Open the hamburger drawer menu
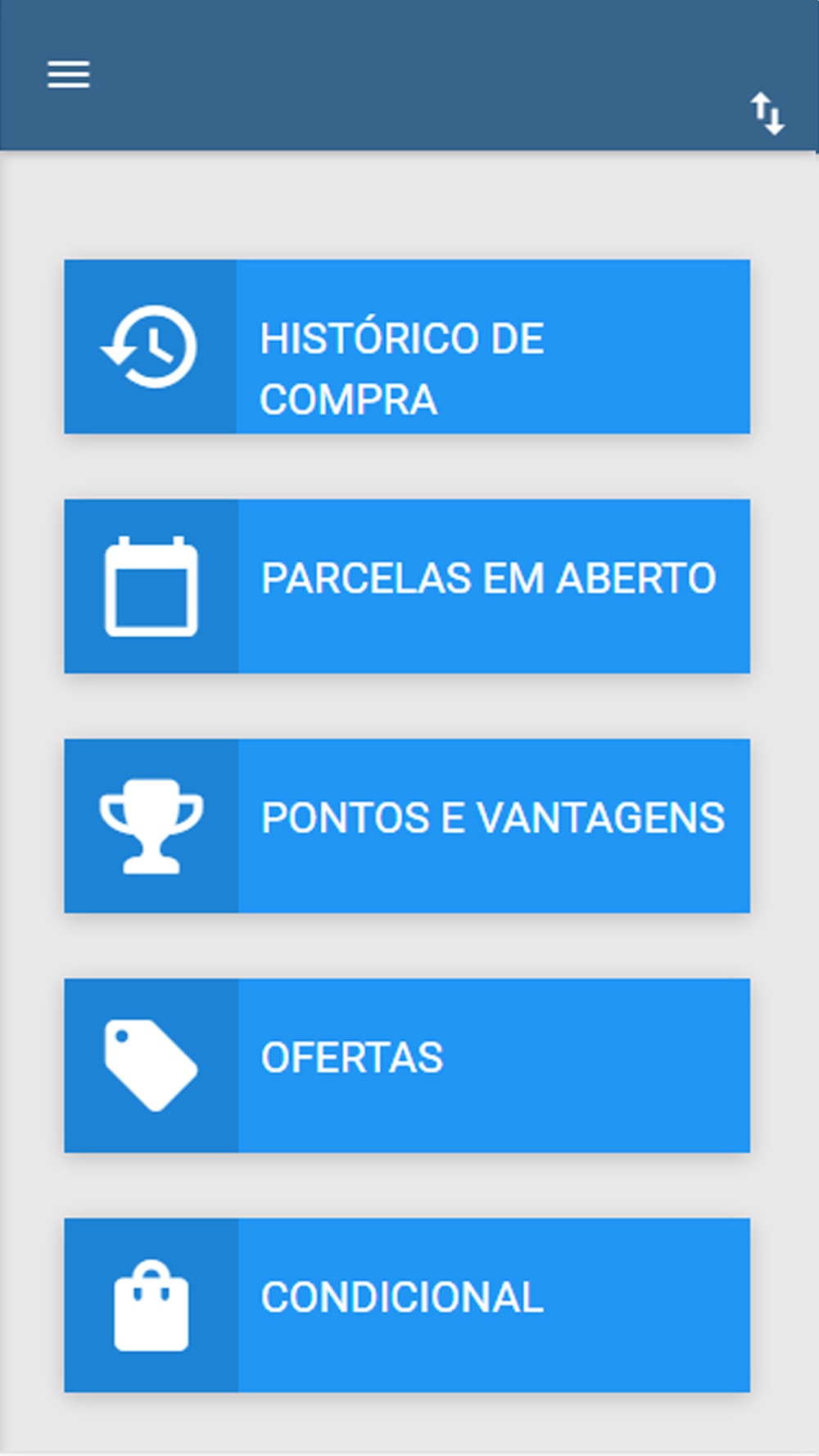 point(69,75)
